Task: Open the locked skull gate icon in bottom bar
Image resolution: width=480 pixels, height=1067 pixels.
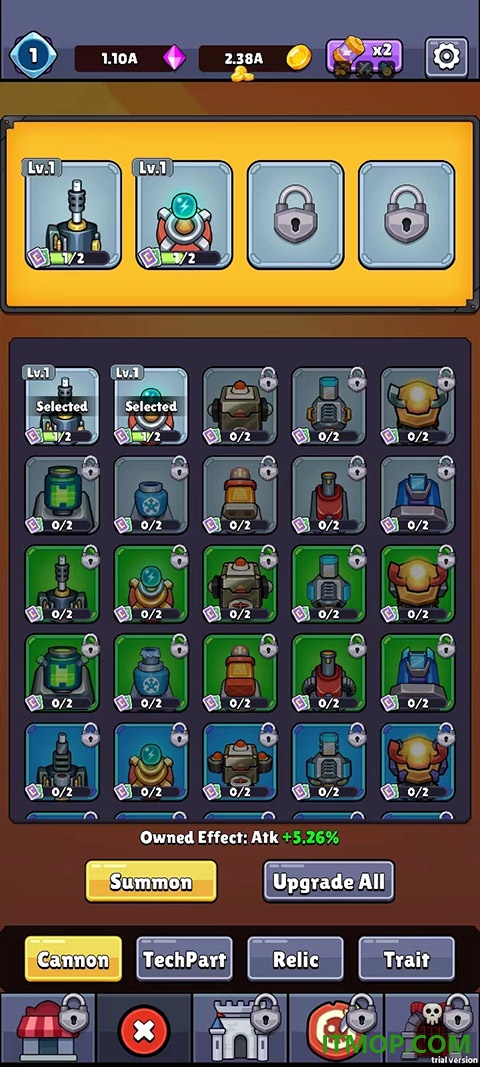Action: point(432,1030)
